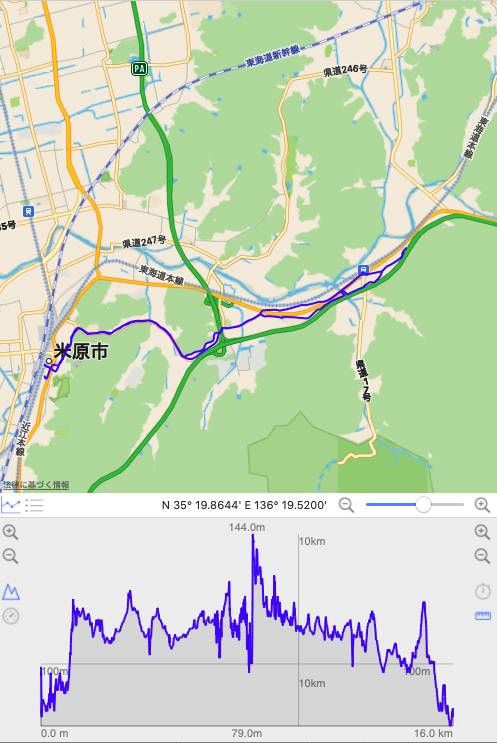The image size is (497, 743).
Task: Switch chart axis to time stopwatch
Action: point(483,591)
